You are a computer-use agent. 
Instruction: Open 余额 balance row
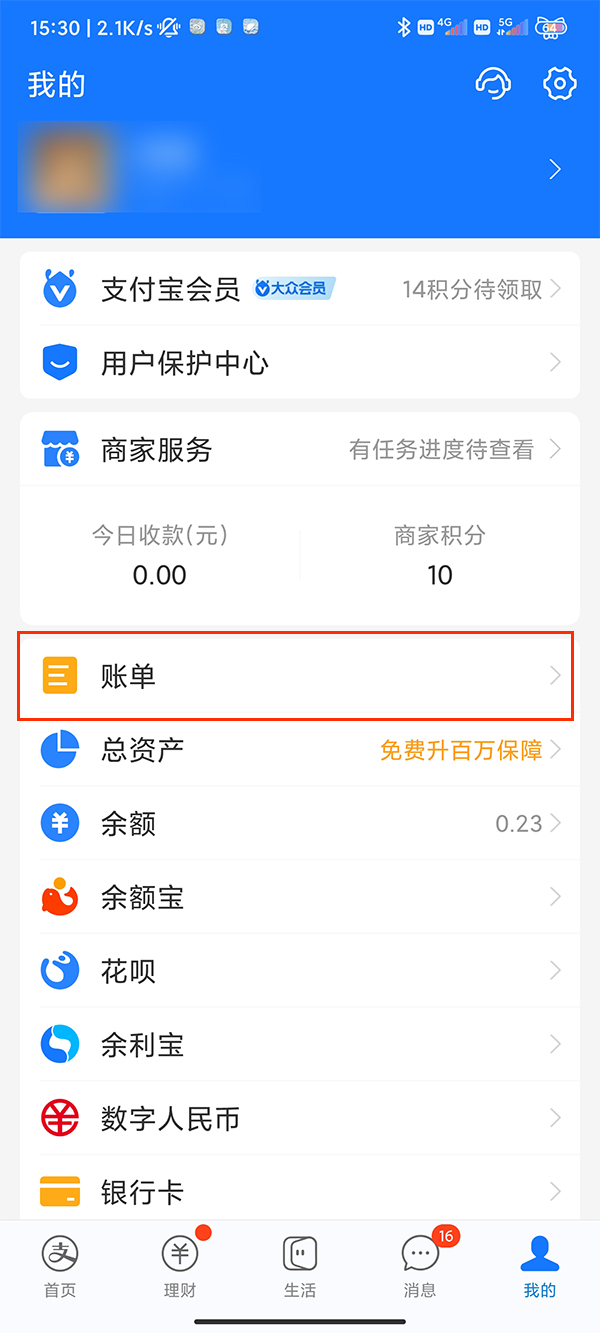tap(300, 824)
